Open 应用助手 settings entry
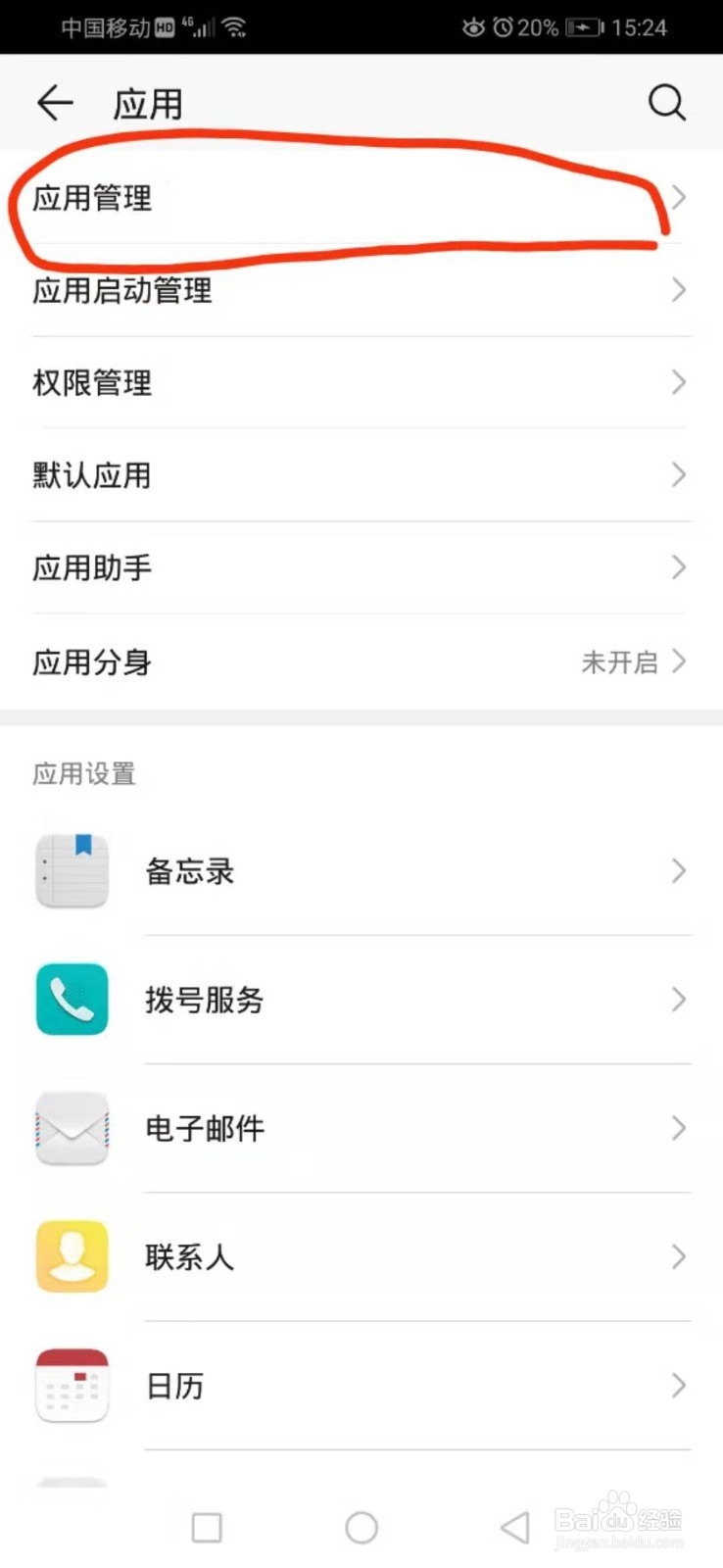The height and width of the screenshot is (1568, 723). [x=361, y=566]
